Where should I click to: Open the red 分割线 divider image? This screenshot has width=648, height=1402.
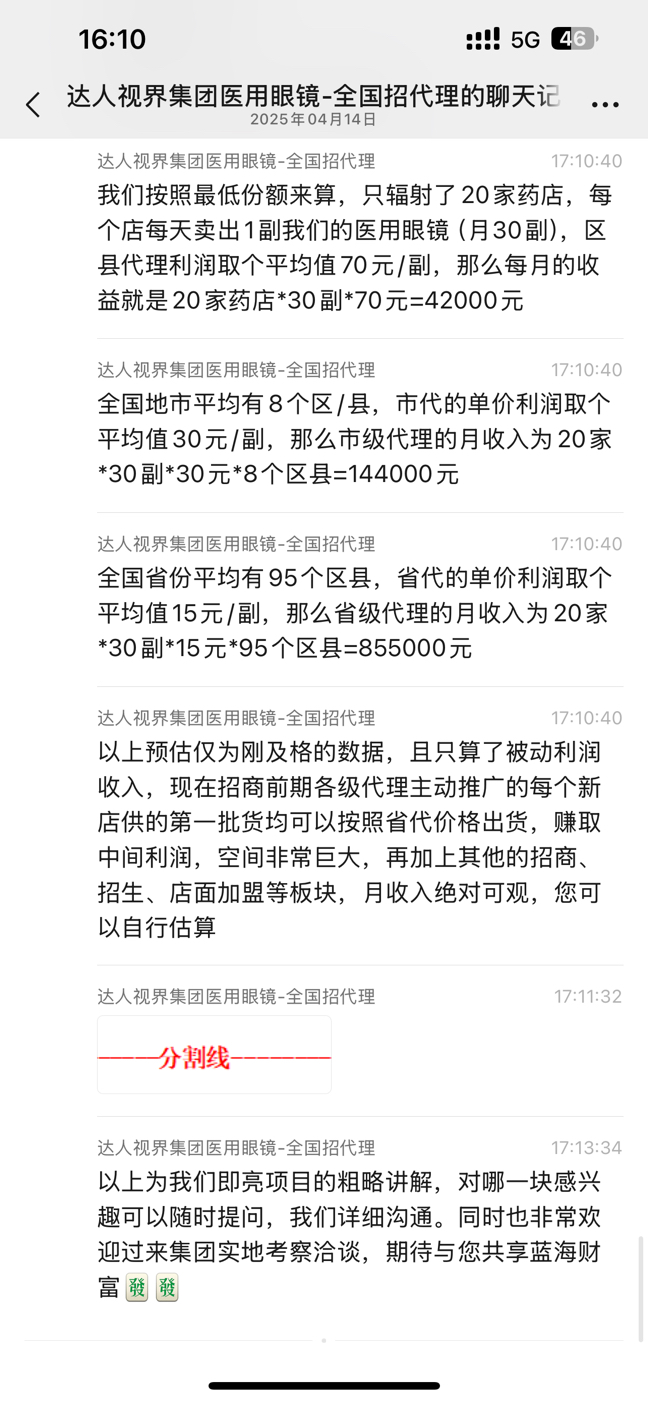coord(214,1055)
